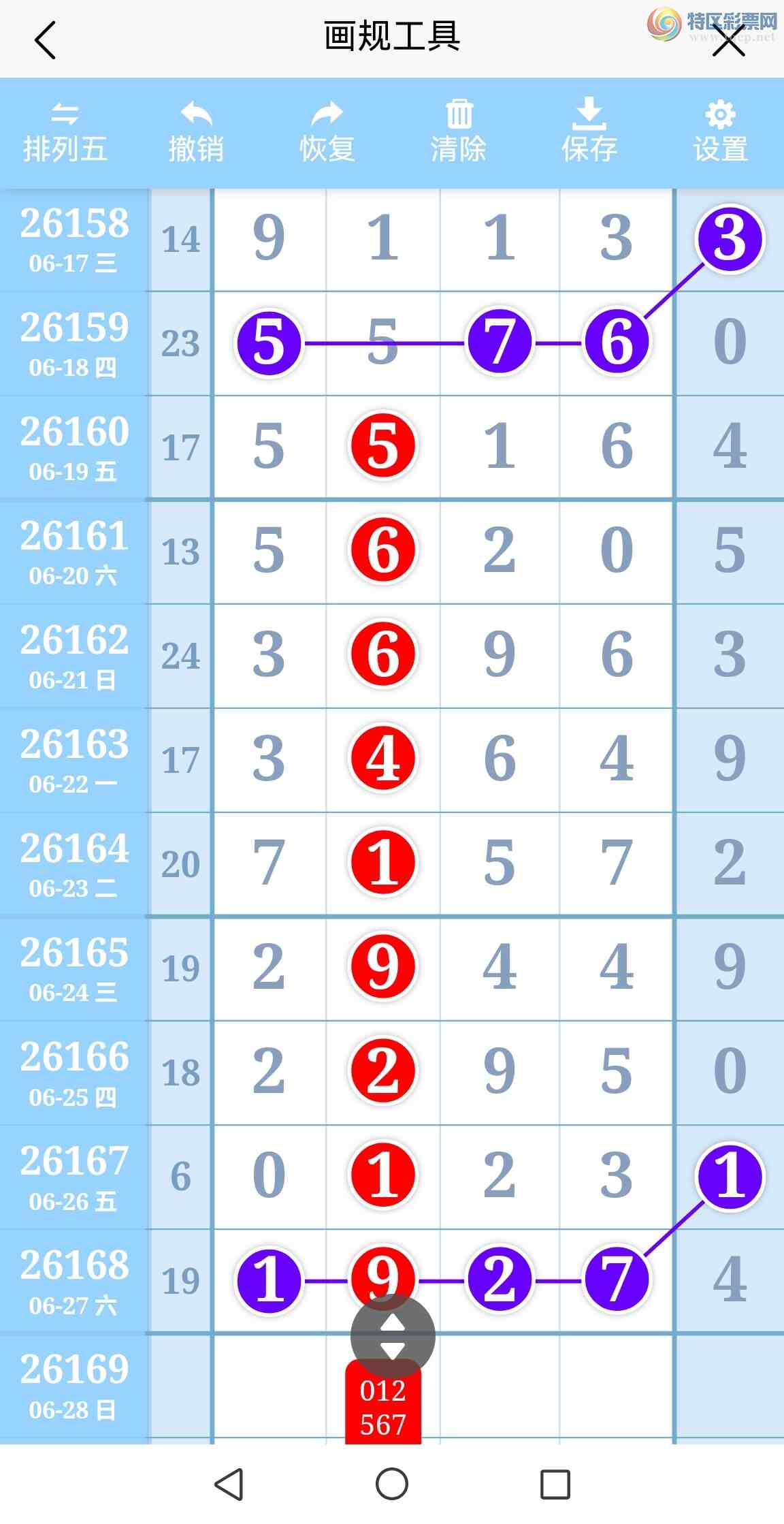Tap the gray up-down arrow handle
Screen dimensions: 784x1524
(x=393, y=1337)
